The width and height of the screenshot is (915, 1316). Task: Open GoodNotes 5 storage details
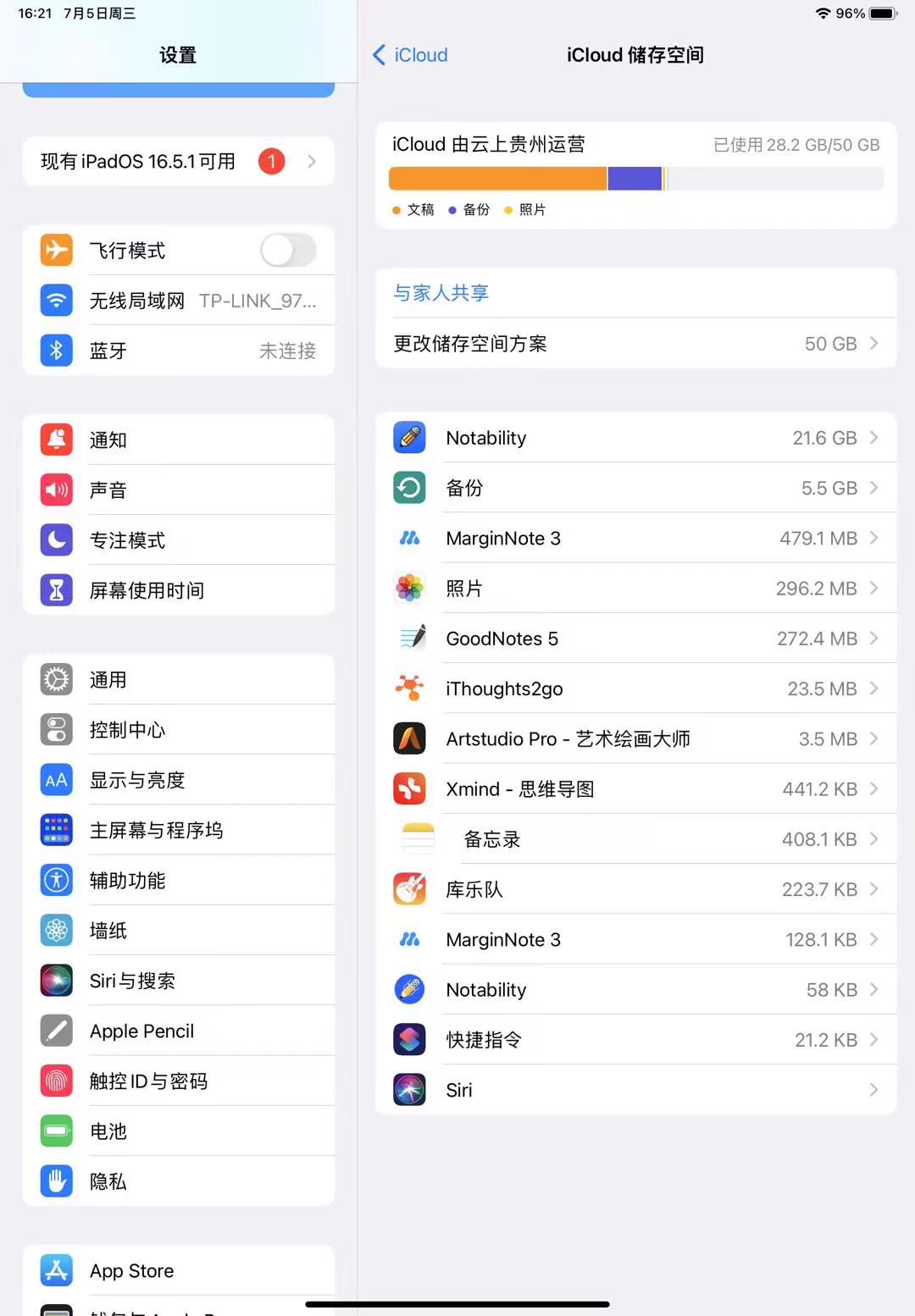click(635, 639)
